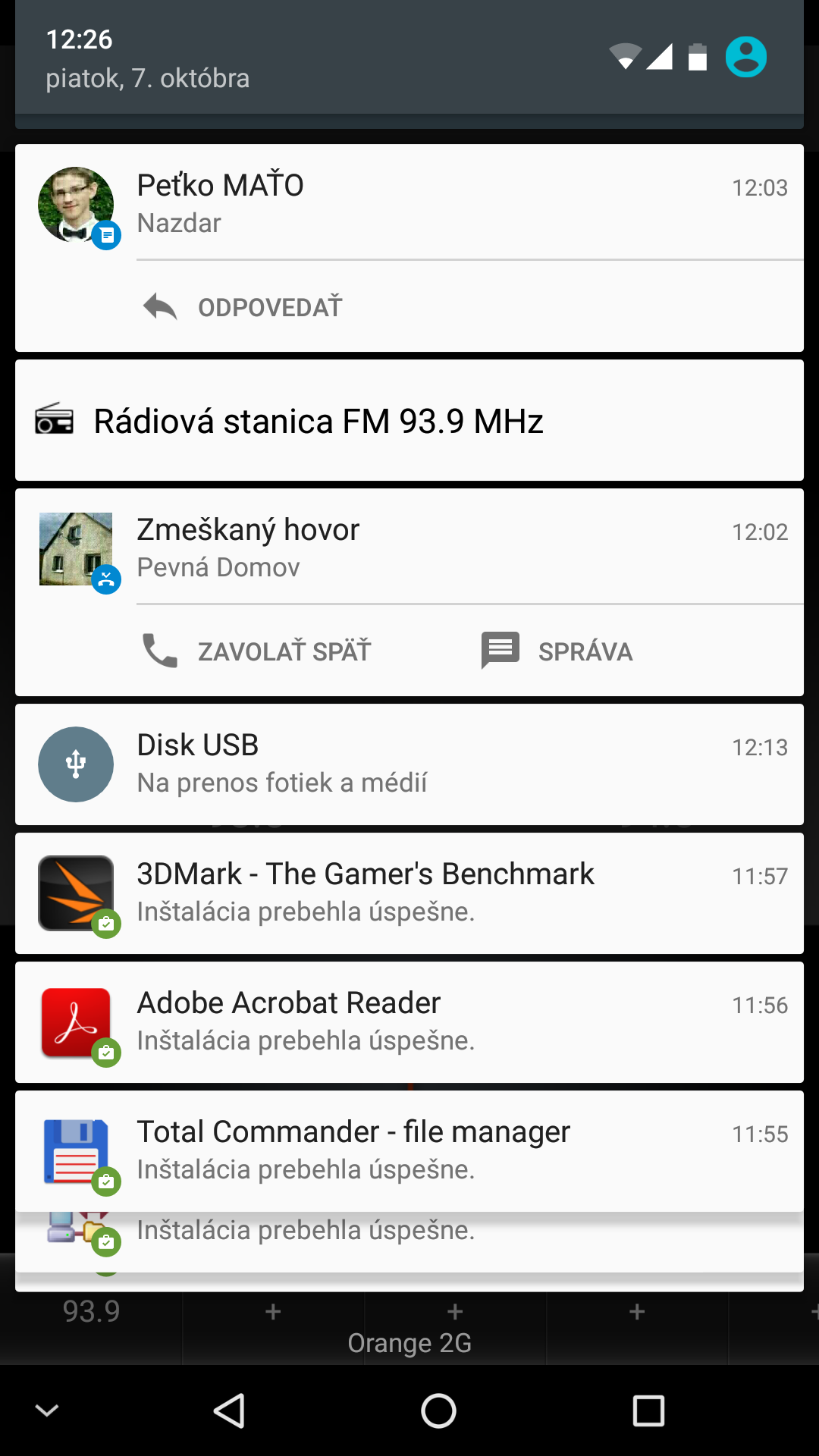Screen dimensions: 819x1456
Task: Open the 3DMark installation notification
Action: click(x=409, y=893)
